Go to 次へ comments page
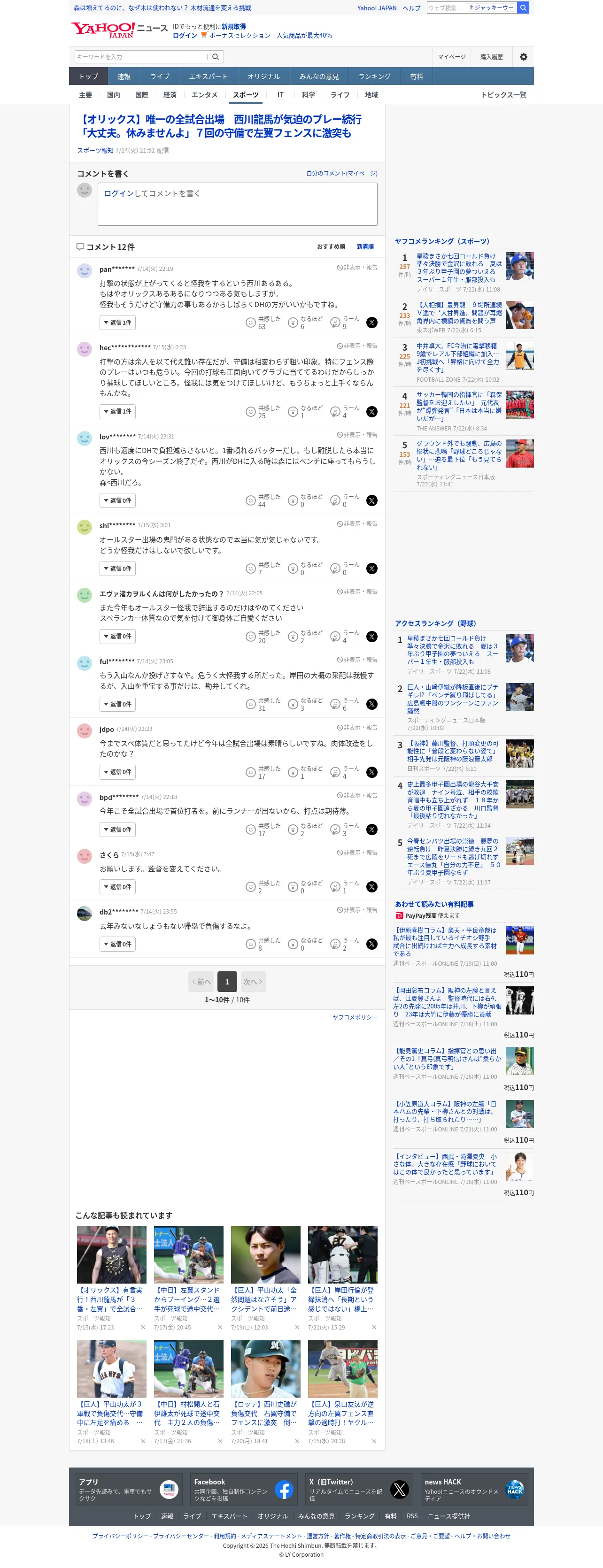 [252, 982]
